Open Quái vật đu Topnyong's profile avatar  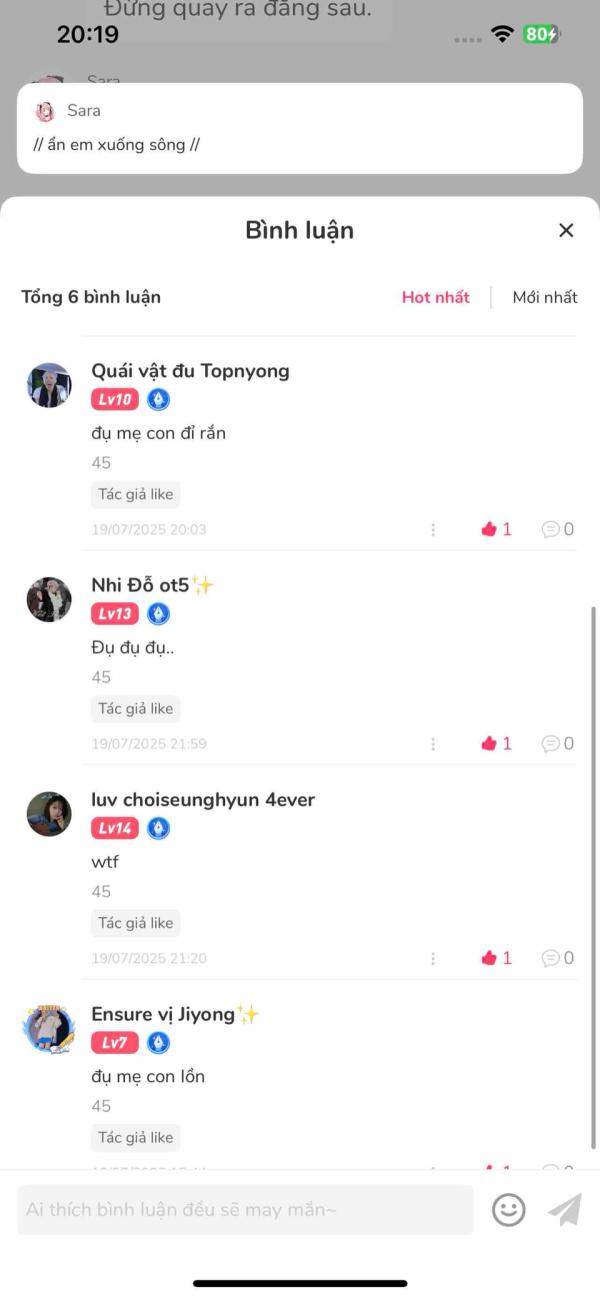(x=49, y=385)
